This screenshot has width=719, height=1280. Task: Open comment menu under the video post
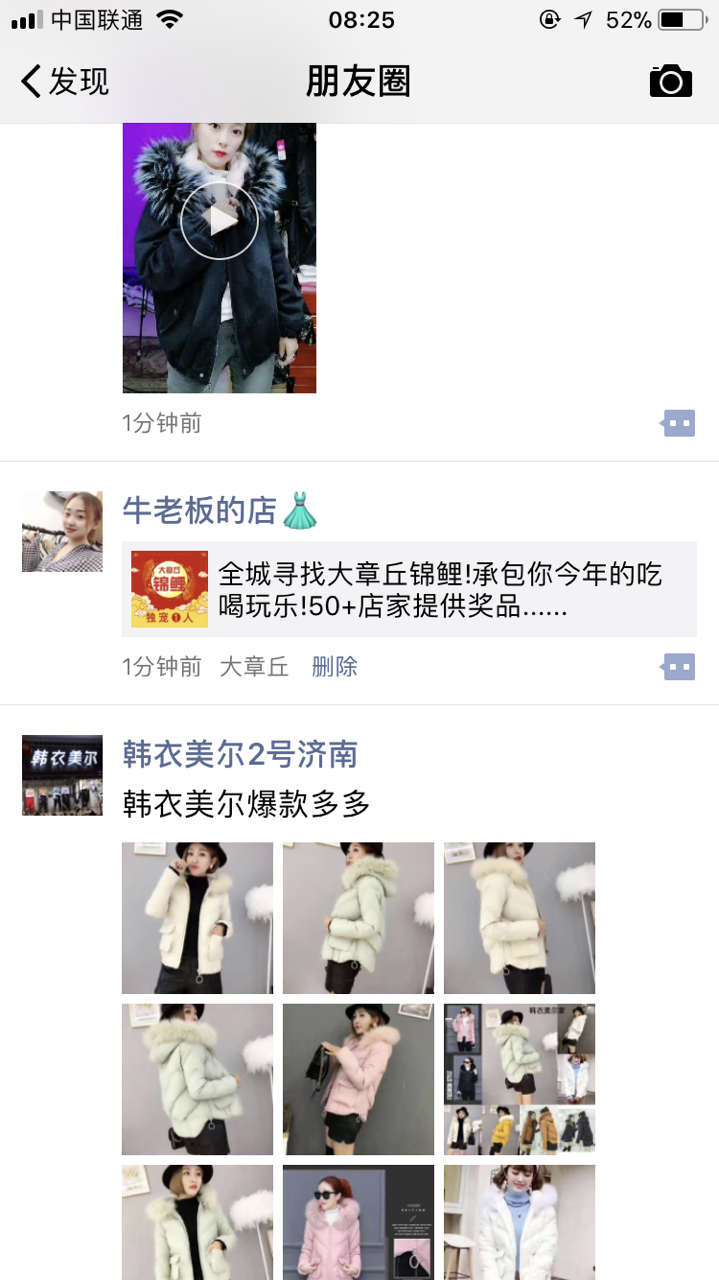679,423
